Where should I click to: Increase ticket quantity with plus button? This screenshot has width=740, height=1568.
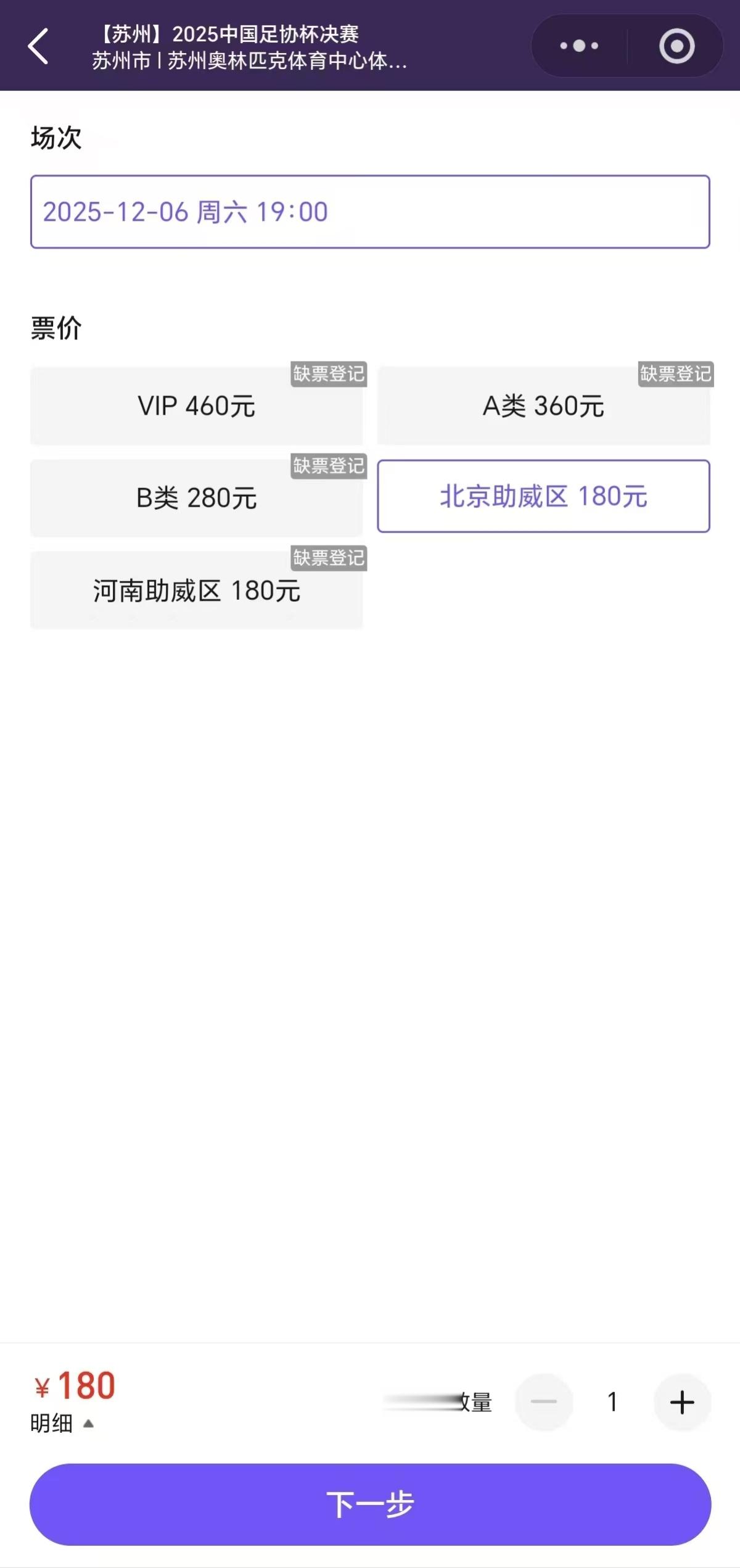coord(682,1402)
